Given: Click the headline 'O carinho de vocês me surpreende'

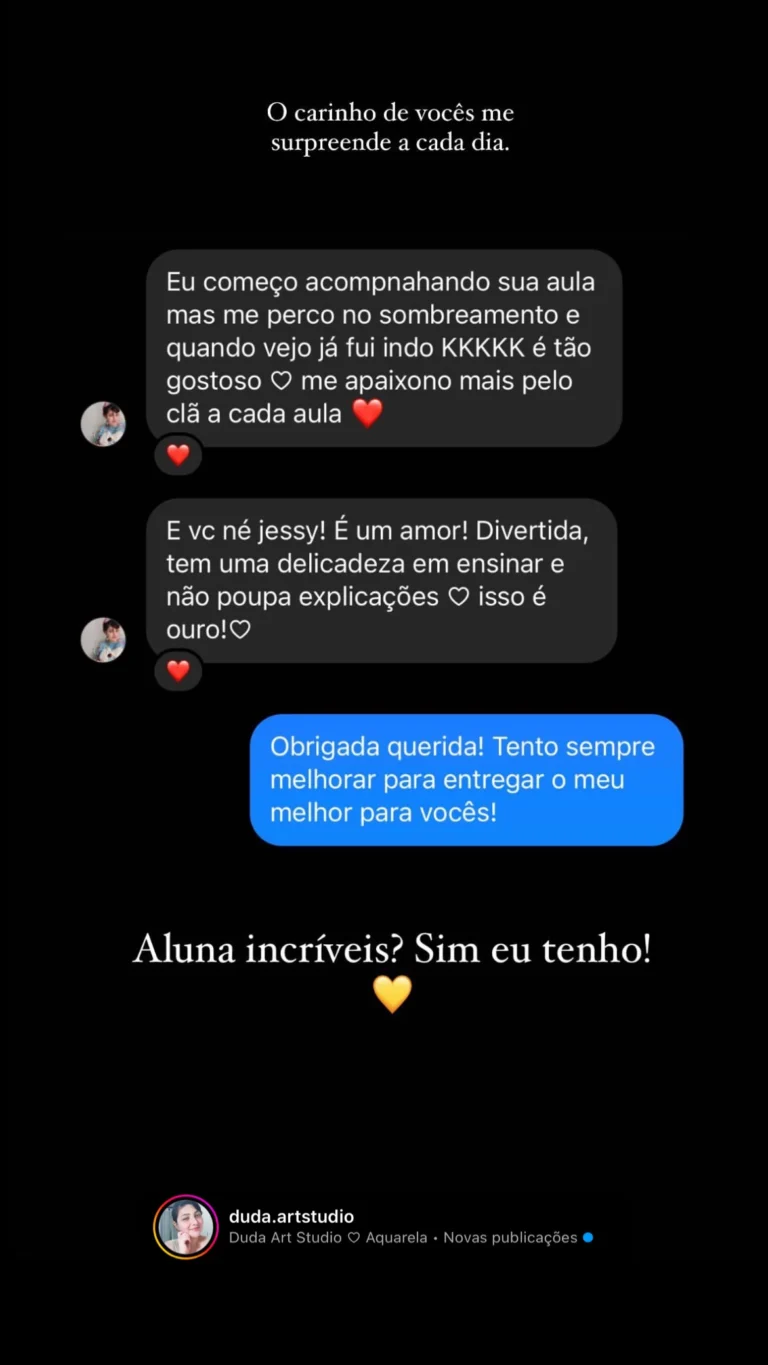Looking at the screenshot, I should point(389,128).
